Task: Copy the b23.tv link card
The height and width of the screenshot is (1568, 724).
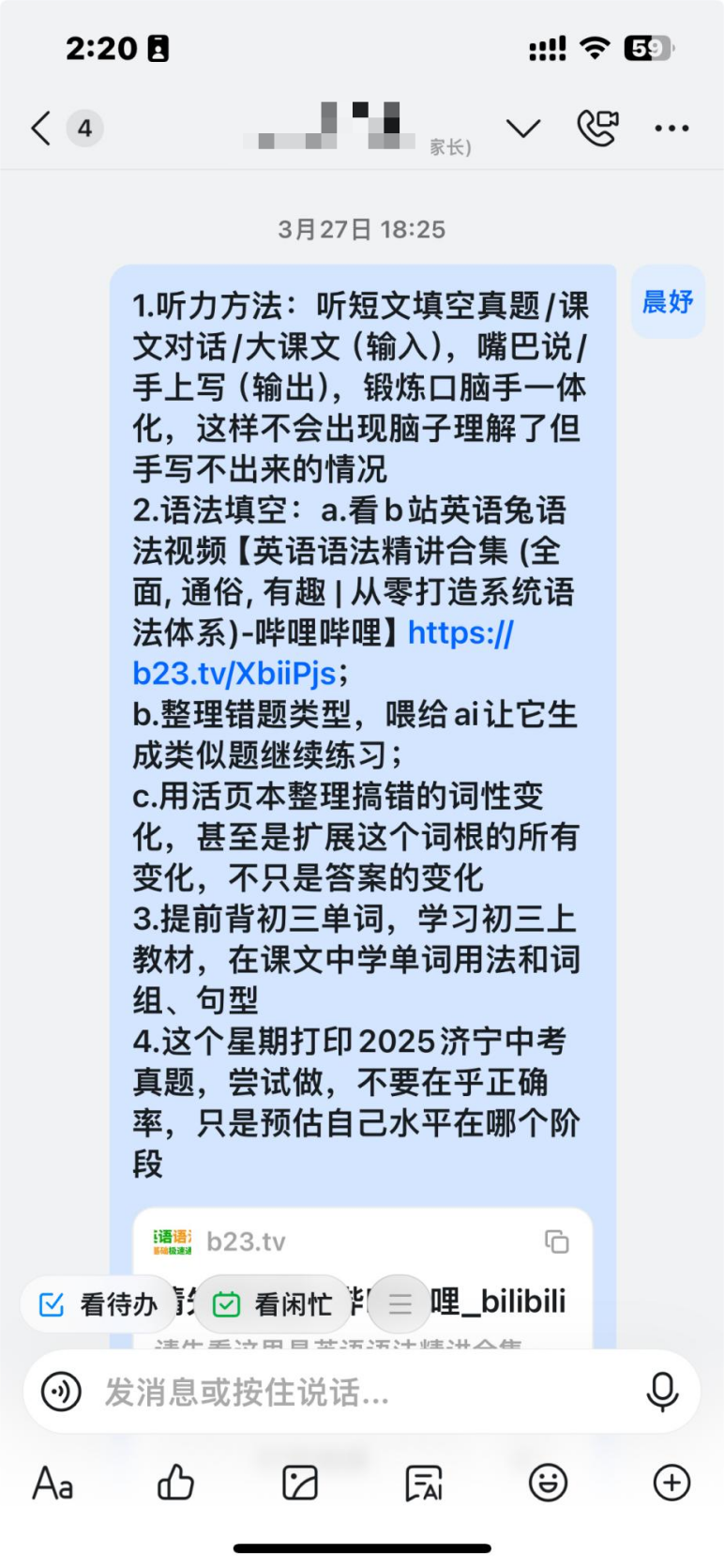Action: click(x=557, y=1241)
